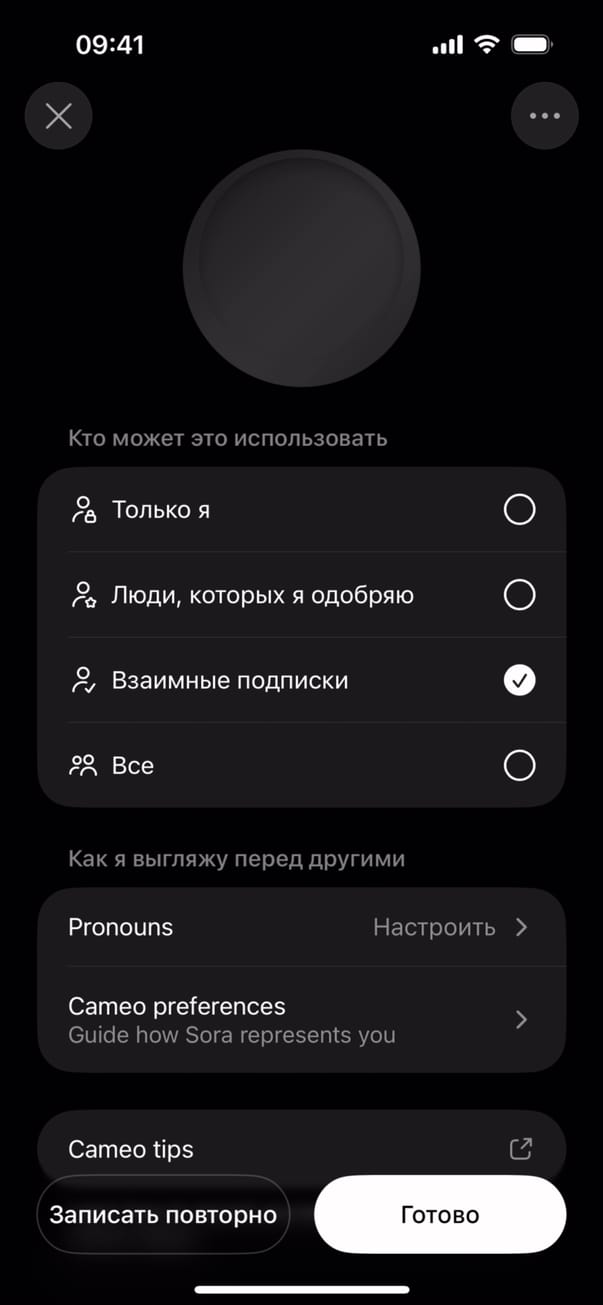603x1305 pixels.
Task: Select the 'Только я' option
Action: point(301,510)
